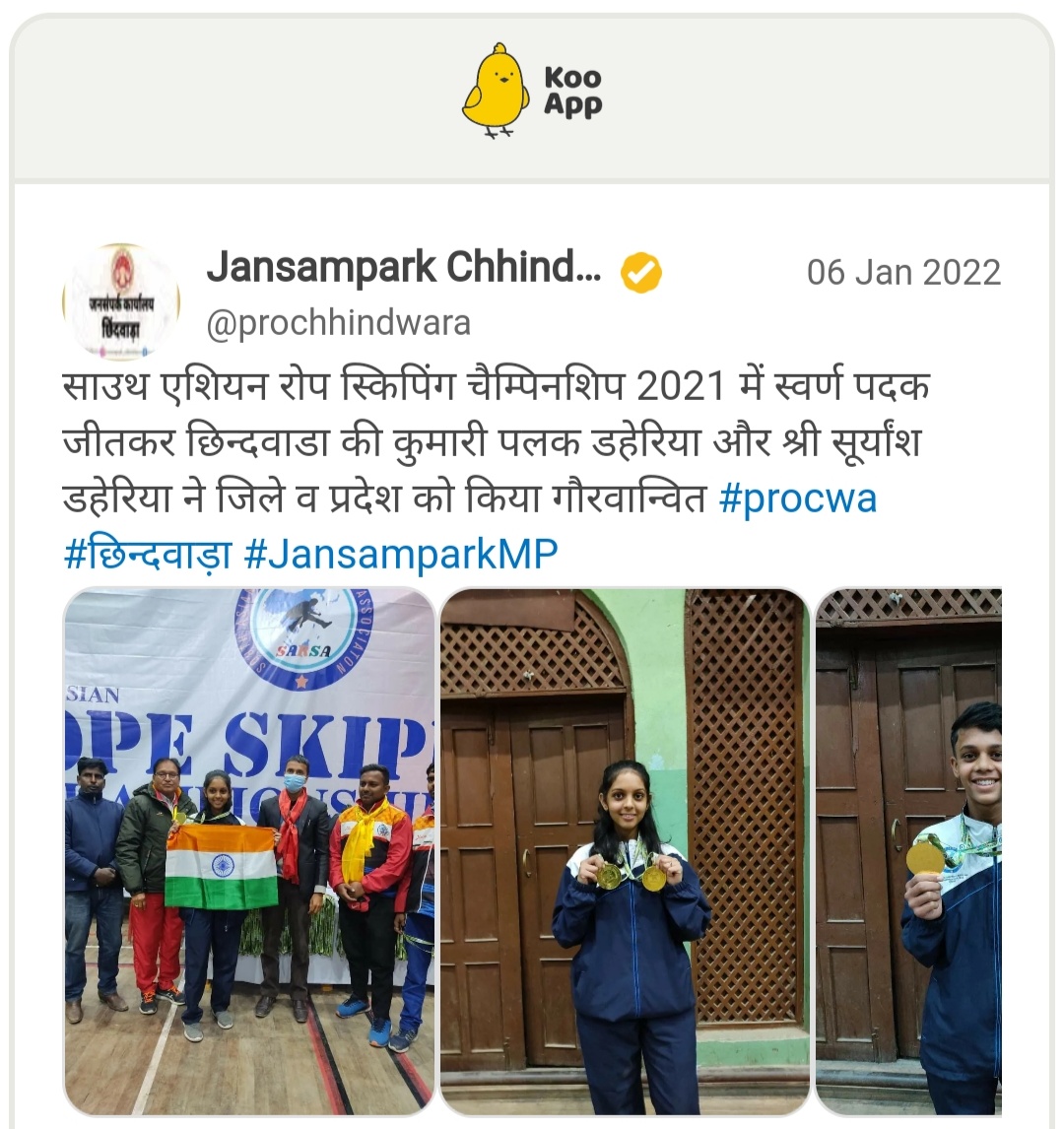1064x1129 pixels.
Task: View photo of girl holding two medals
Action: tap(625, 850)
